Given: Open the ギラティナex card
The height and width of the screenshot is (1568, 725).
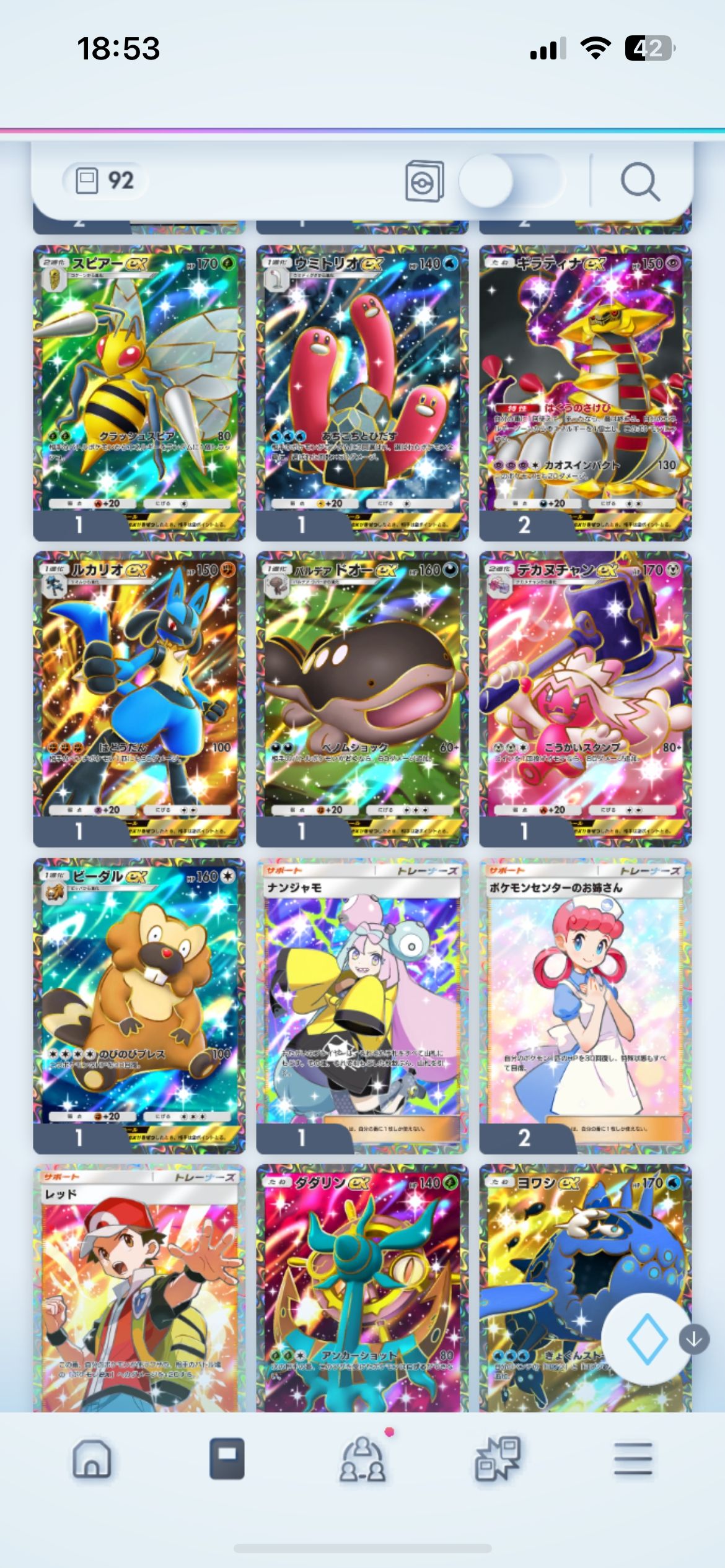Looking at the screenshot, I should click(586, 393).
